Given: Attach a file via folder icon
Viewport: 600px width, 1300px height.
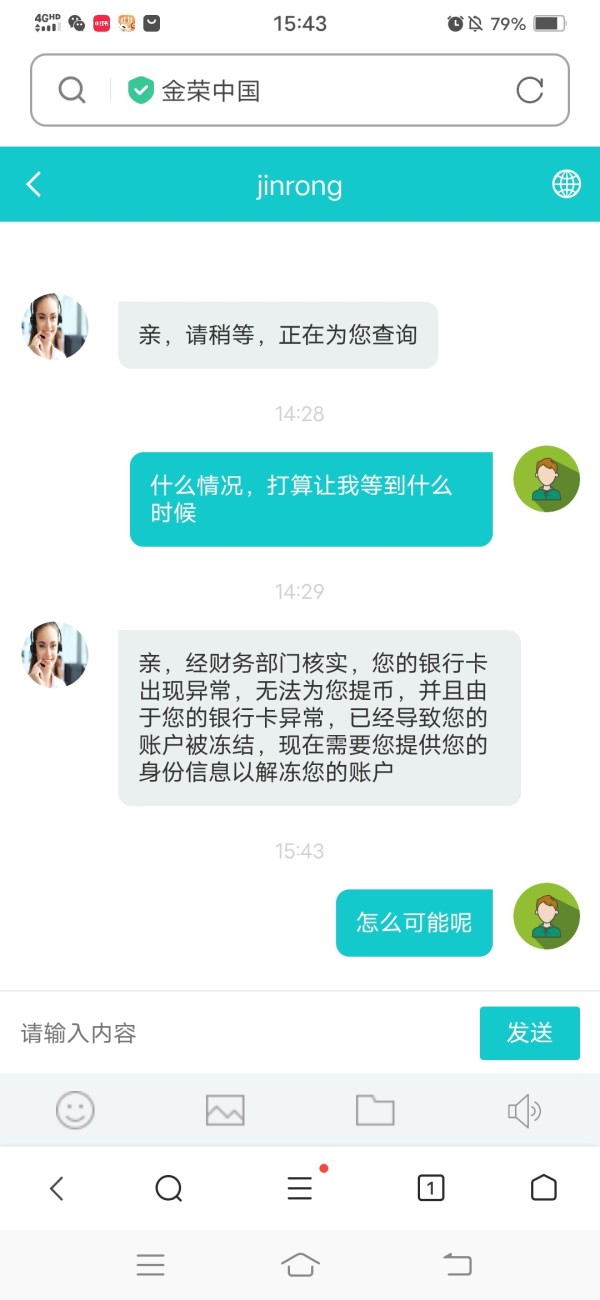Looking at the screenshot, I should point(375,1110).
